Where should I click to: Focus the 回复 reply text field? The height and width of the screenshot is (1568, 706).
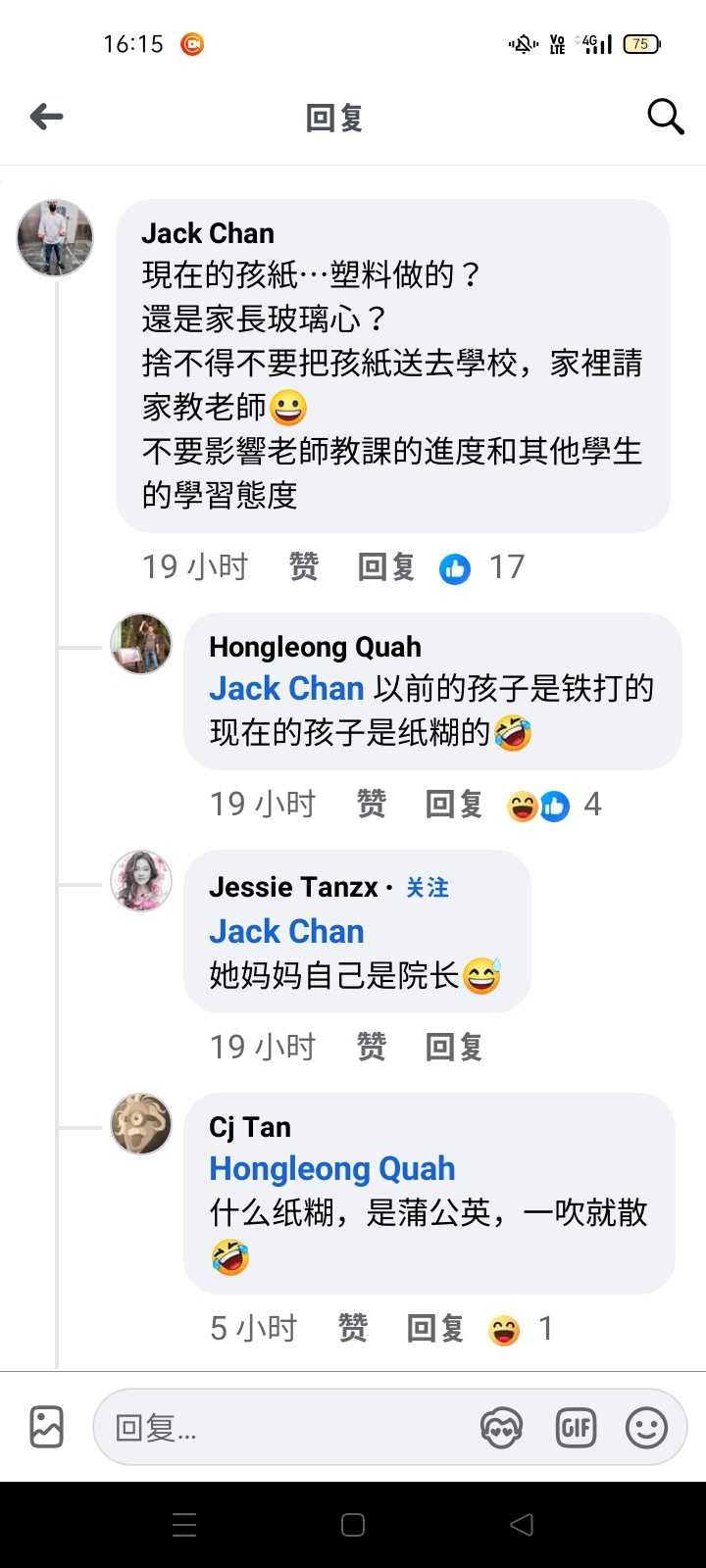coord(284,1428)
